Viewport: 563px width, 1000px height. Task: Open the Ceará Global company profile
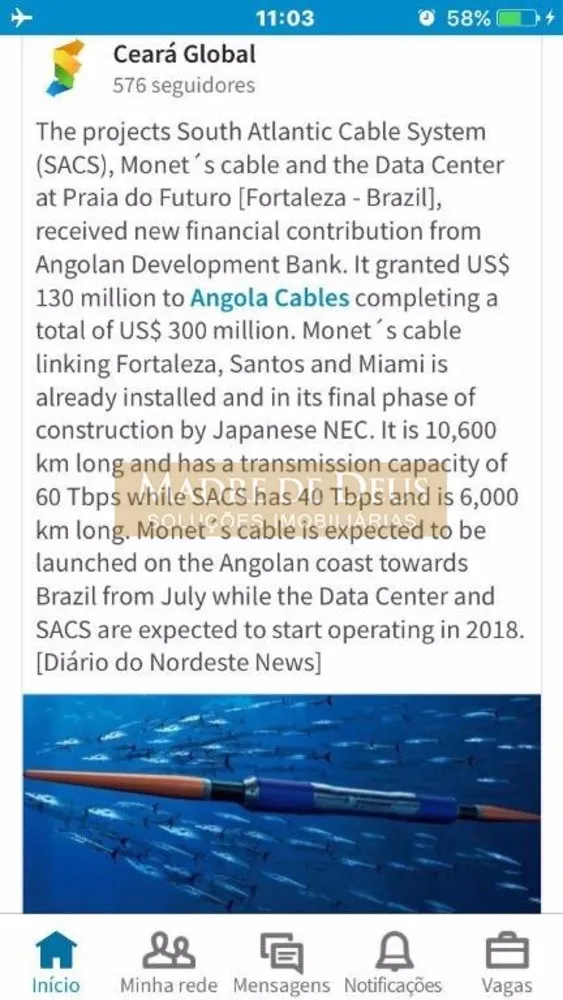185,54
